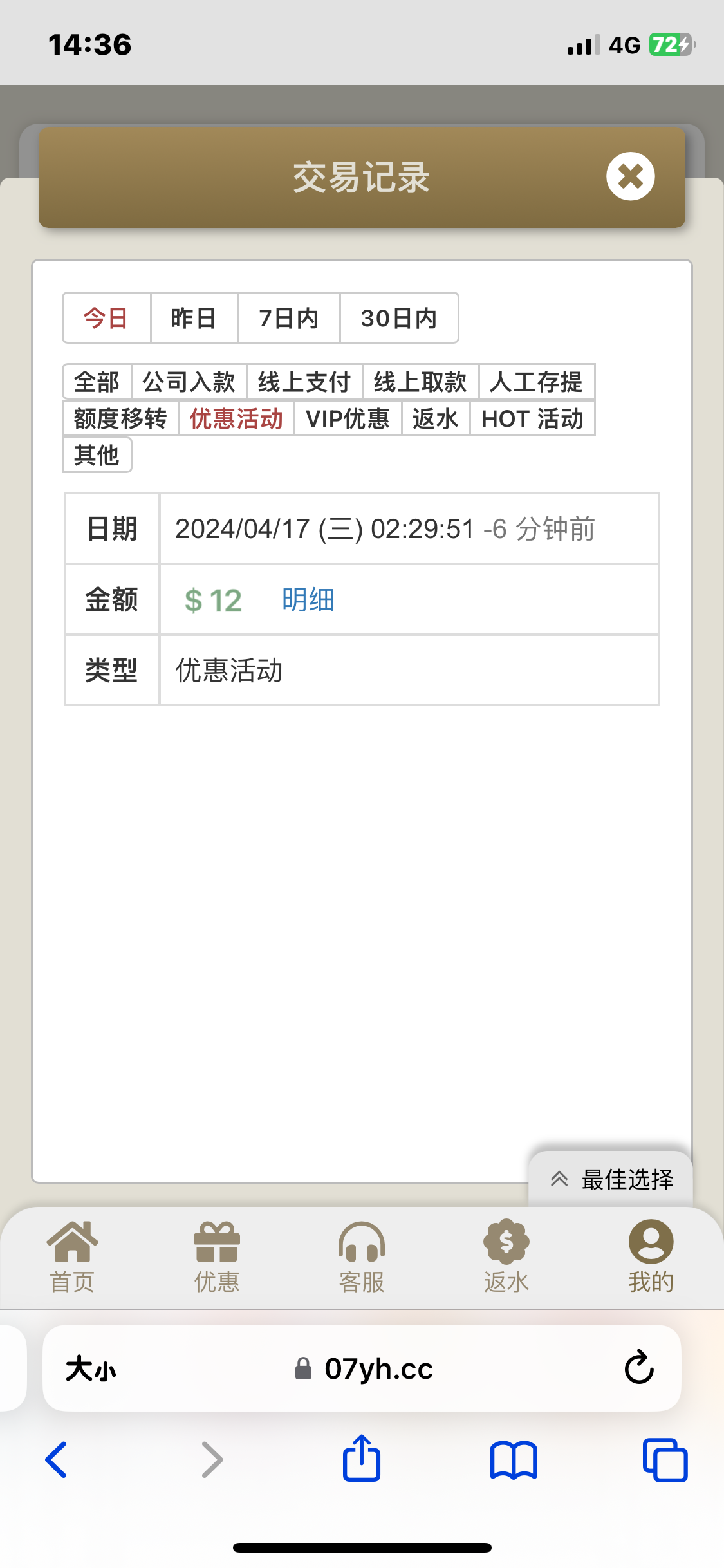The height and width of the screenshot is (1568, 724).
Task: Show HOT 活动 records
Action: [x=532, y=418]
